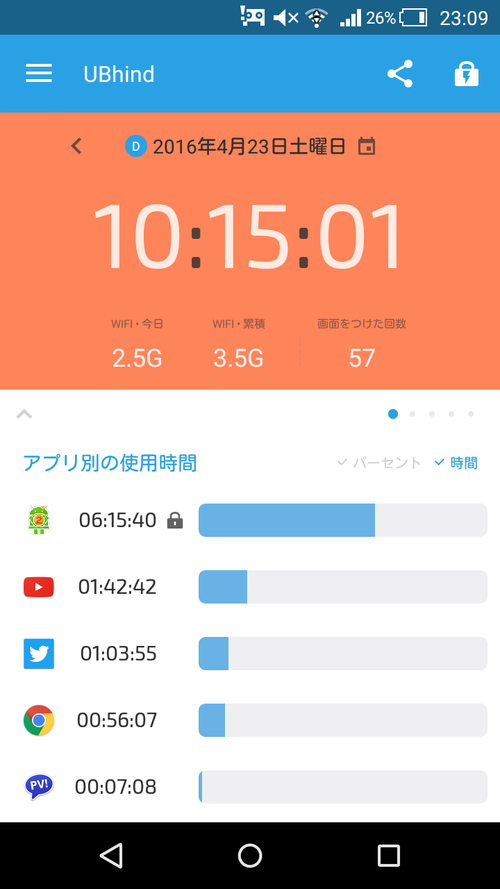Share the usage stats
The height and width of the screenshot is (889, 500).
coord(400,74)
